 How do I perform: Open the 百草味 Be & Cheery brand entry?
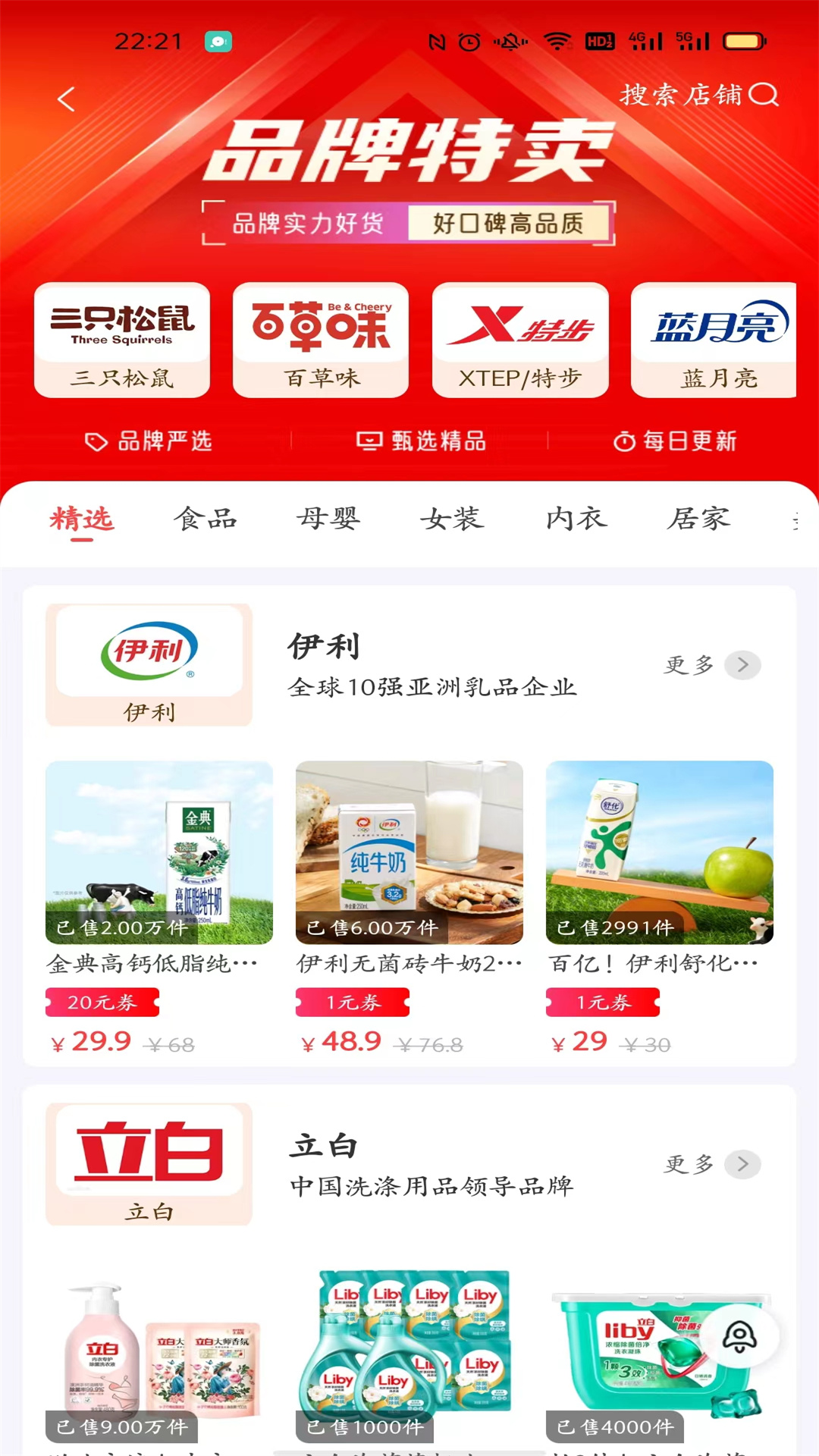(321, 340)
